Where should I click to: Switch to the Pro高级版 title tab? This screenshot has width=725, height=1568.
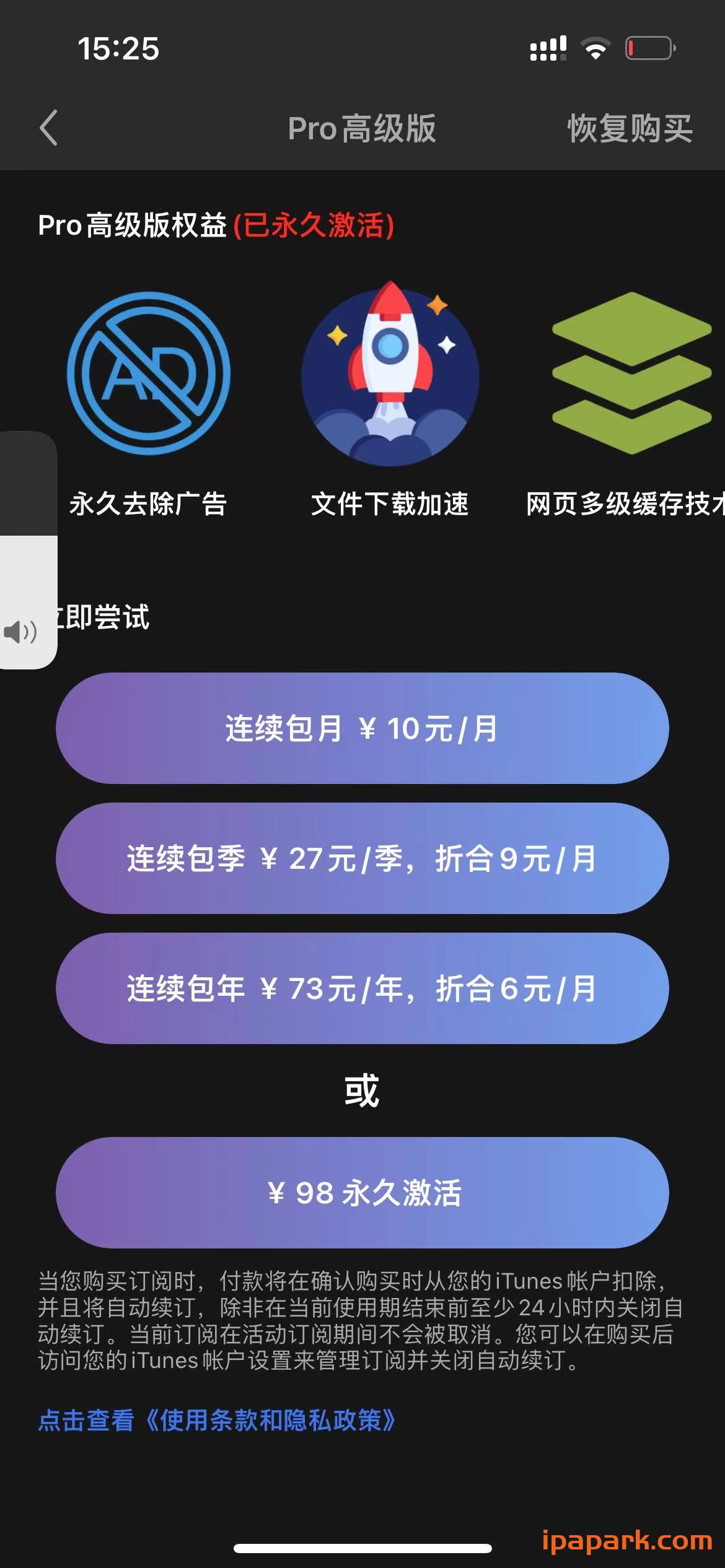click(362, 129)
